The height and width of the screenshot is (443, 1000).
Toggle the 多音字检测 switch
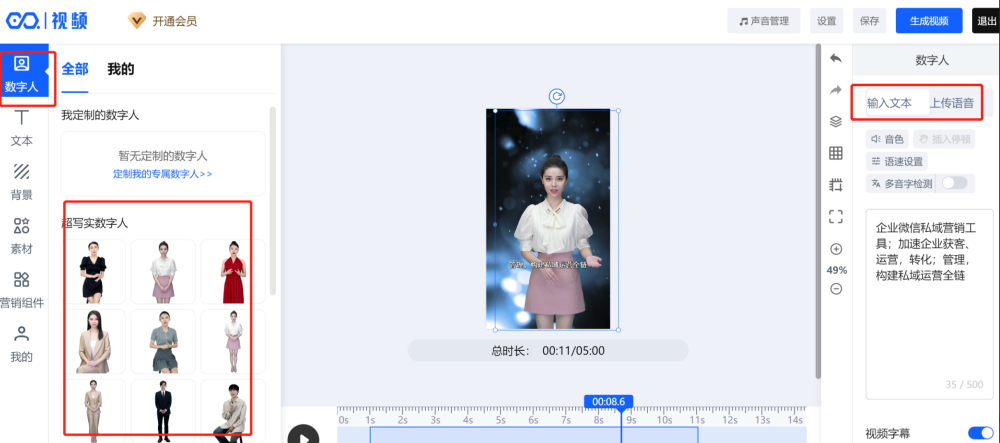(x=954, y=183)
